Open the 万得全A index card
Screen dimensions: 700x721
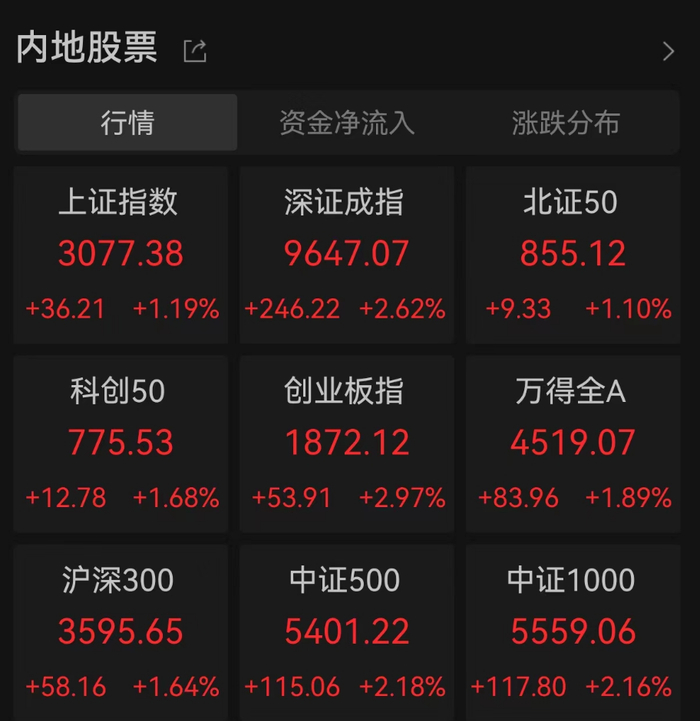pos(573,444)
